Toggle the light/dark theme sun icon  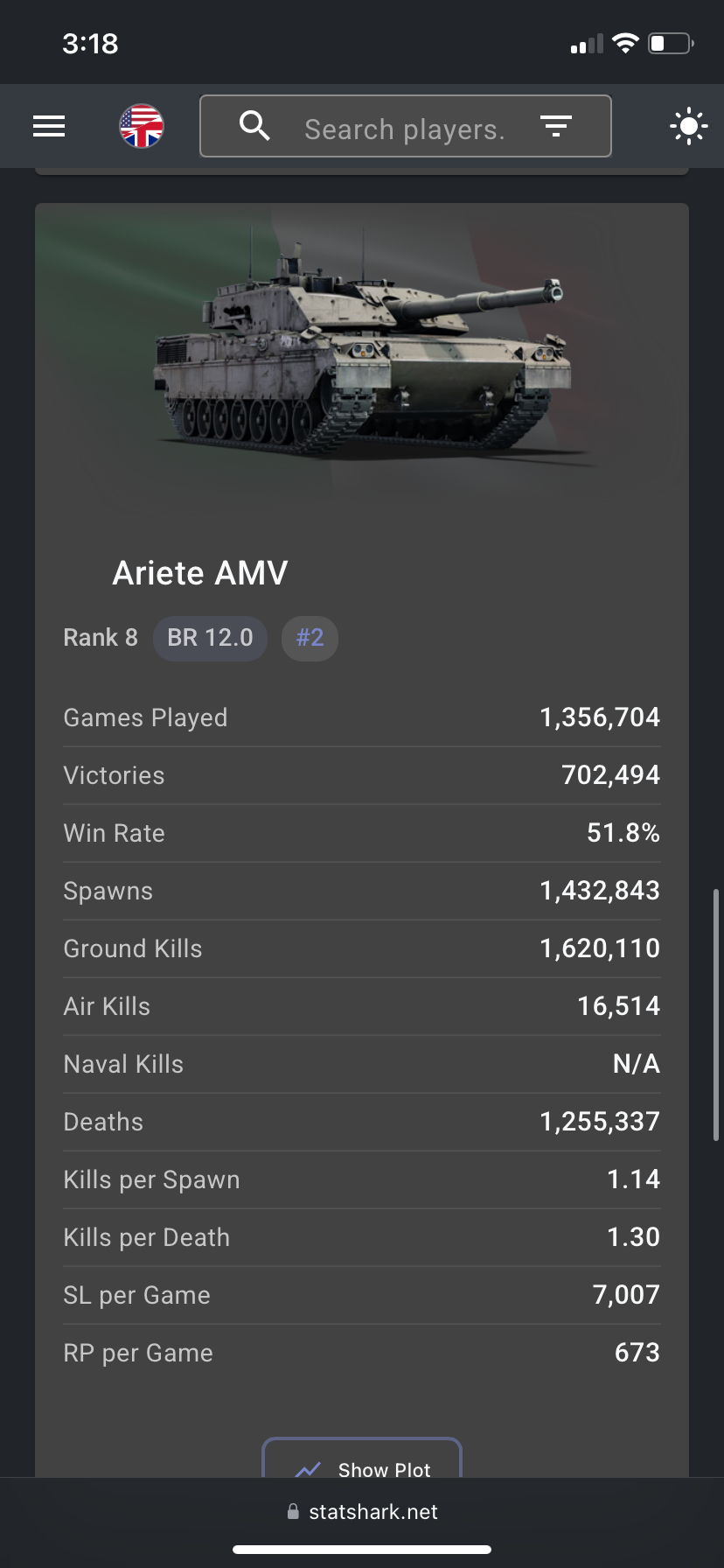[688, 127]
